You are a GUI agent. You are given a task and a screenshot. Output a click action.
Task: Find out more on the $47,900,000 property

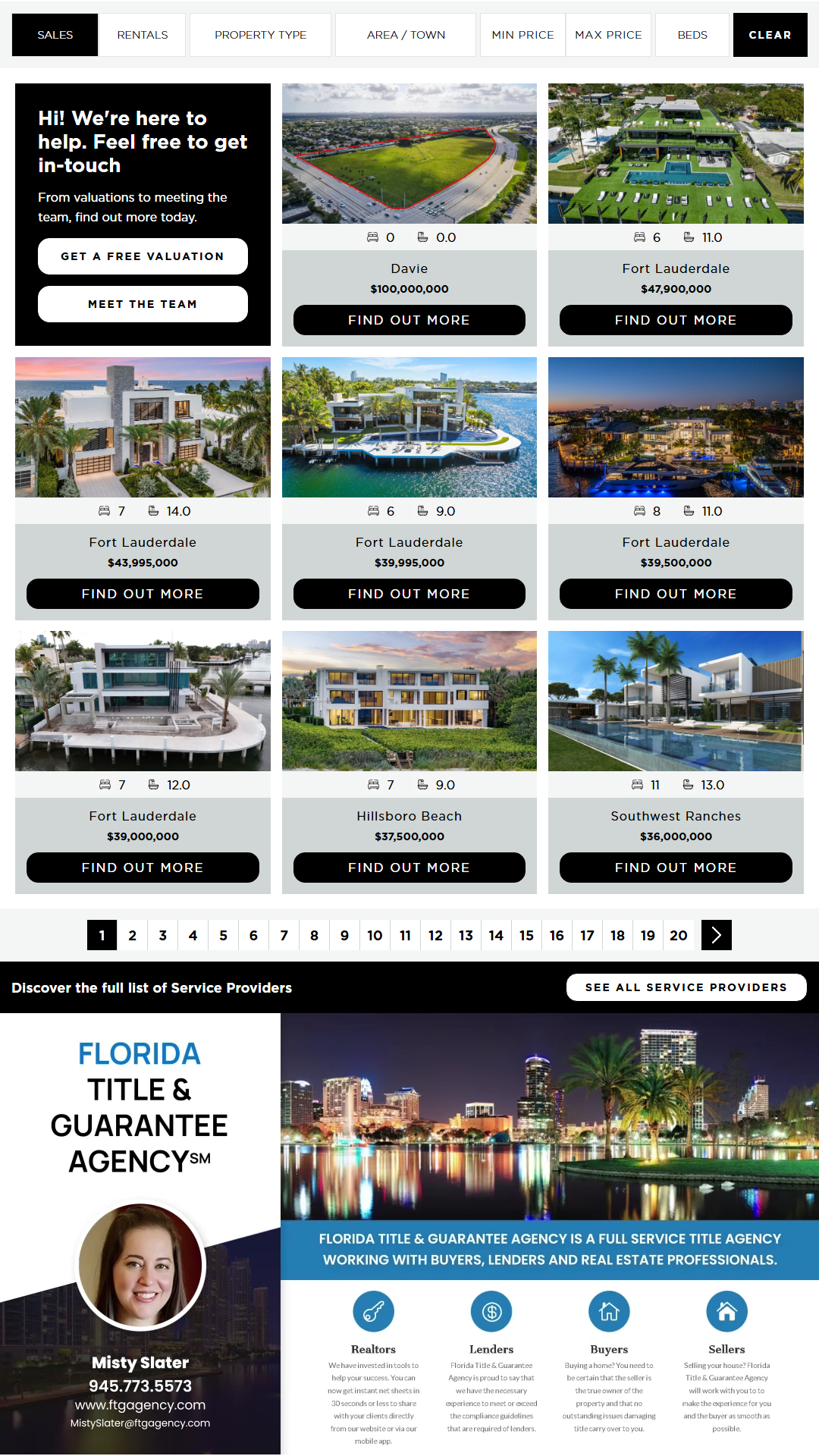(676, 320)
